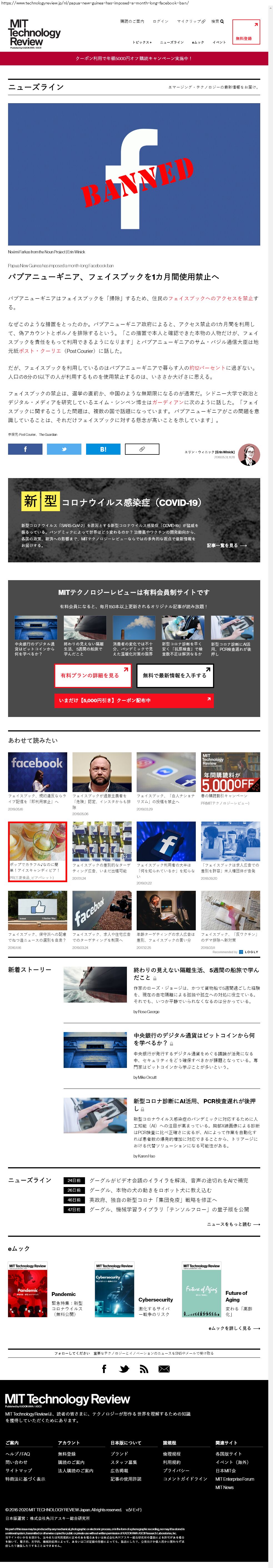Share the article on Twitter
Screen dimensions: 273x1568
pos(64,449)
